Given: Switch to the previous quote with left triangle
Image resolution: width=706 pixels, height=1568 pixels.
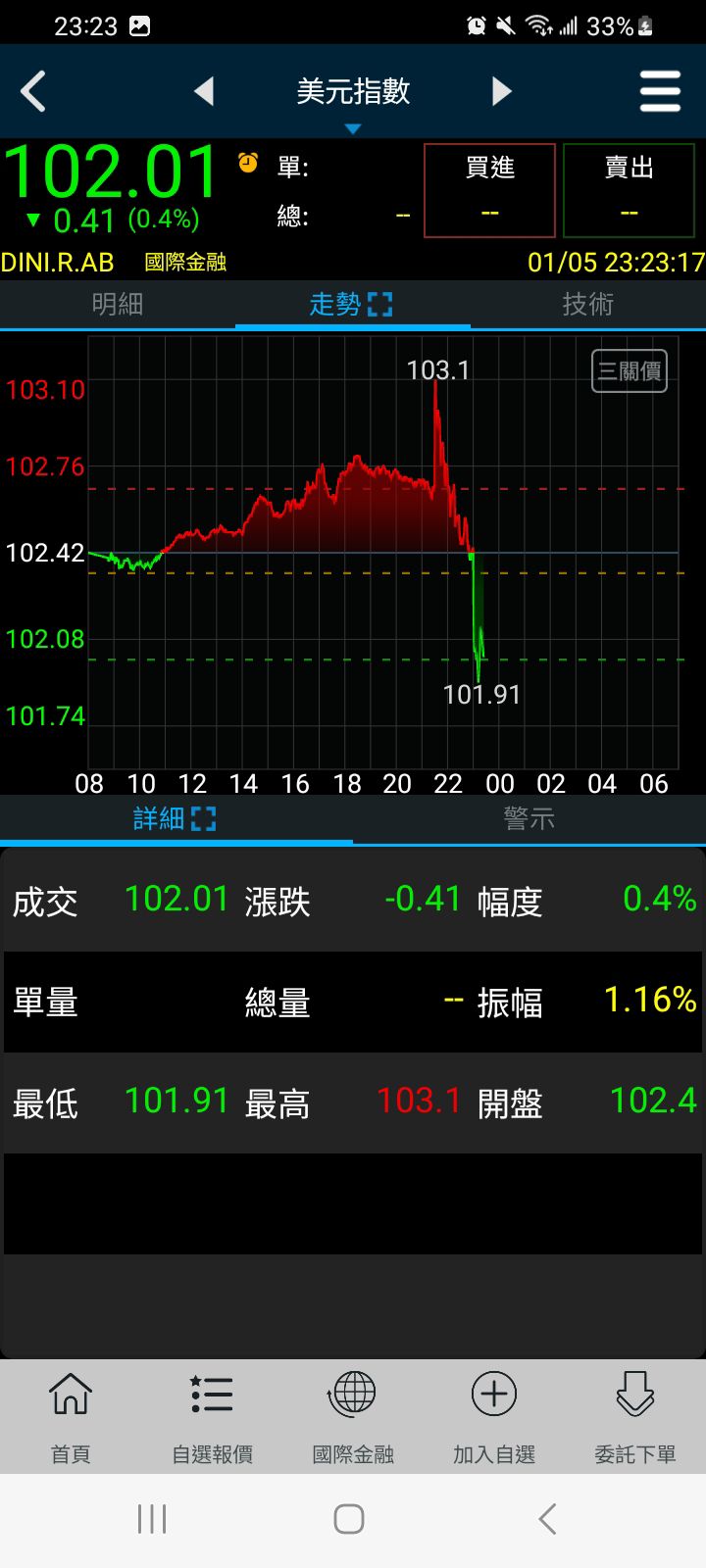Looking at the screenshot, I should point(204,92).
